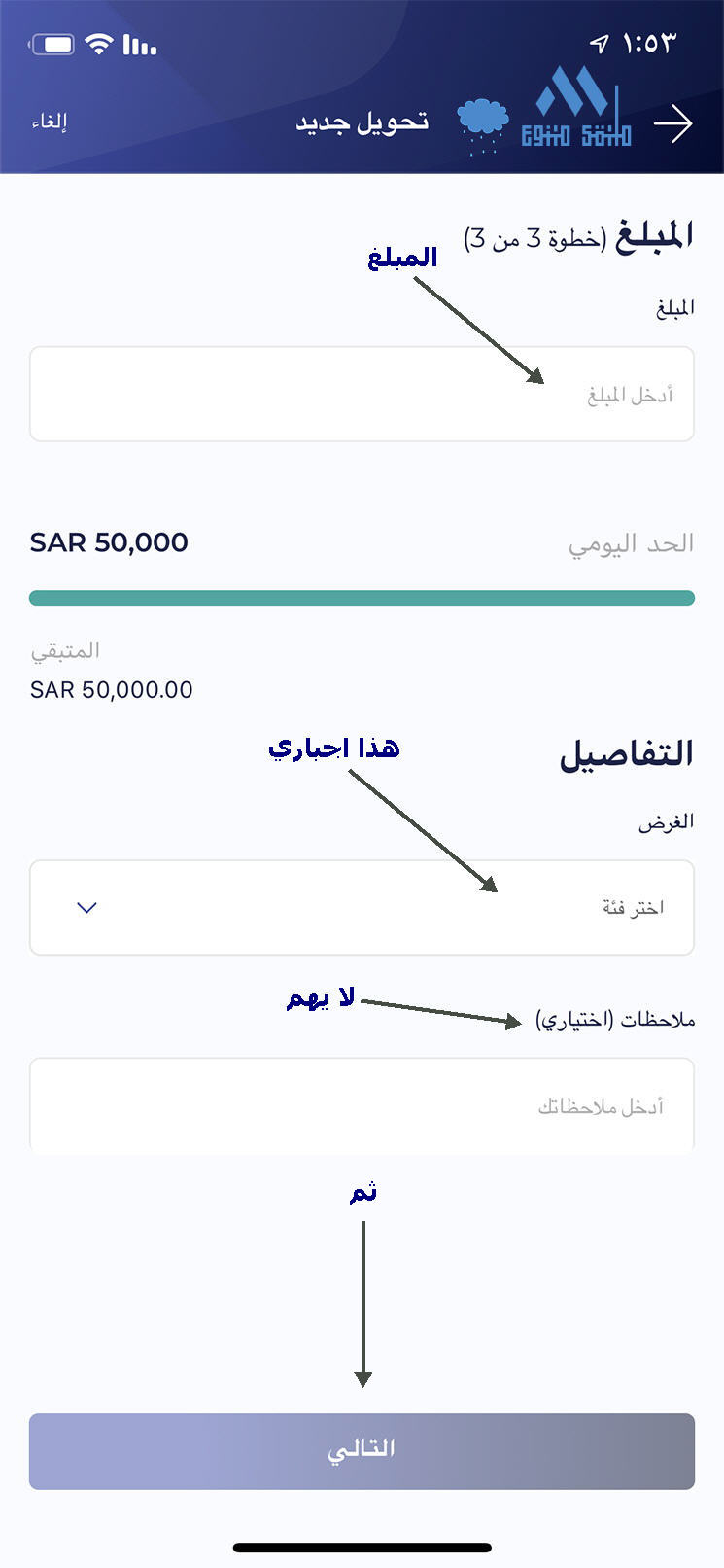Open the purpose dropdown اختر فئة
This screenshot has width=724, height=1568.
coord(362,907)
